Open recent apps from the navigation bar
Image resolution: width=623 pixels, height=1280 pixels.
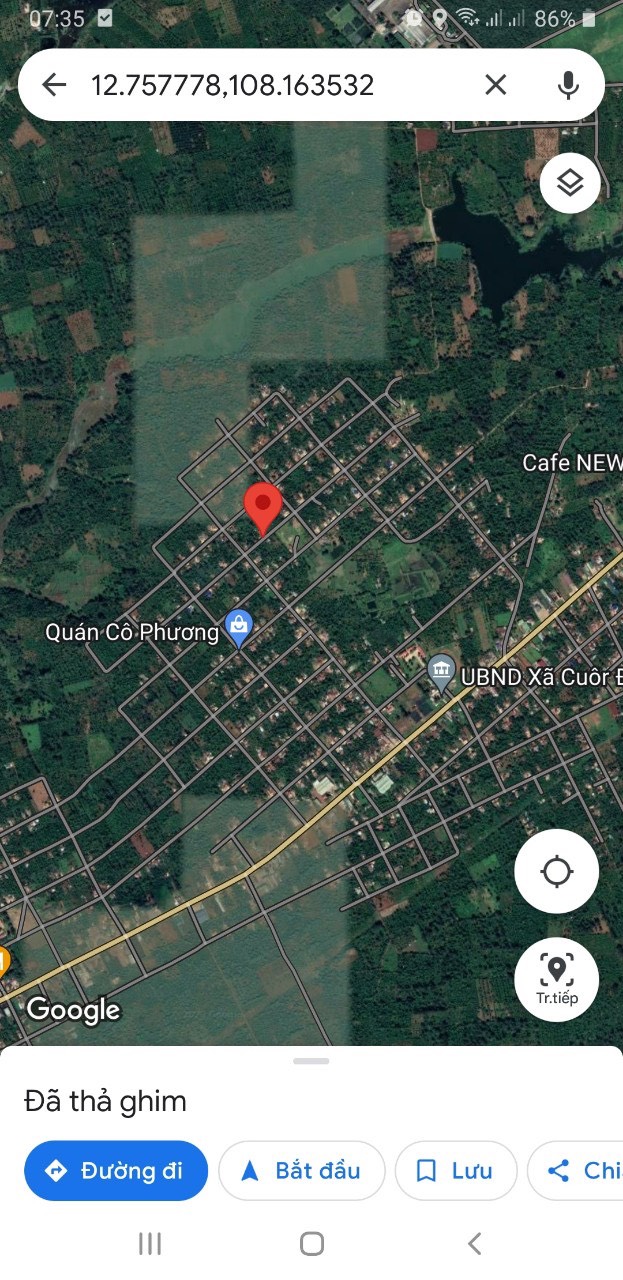point(150,1243)
